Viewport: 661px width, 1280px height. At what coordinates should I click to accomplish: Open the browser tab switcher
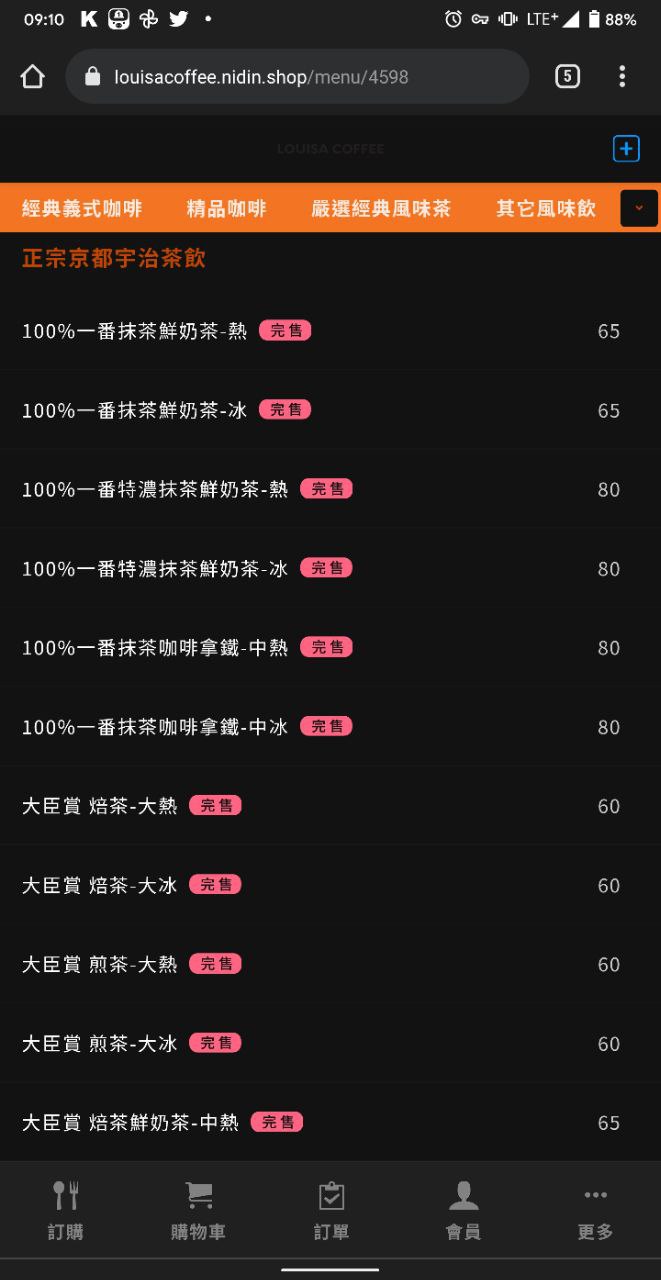point(567,77)
